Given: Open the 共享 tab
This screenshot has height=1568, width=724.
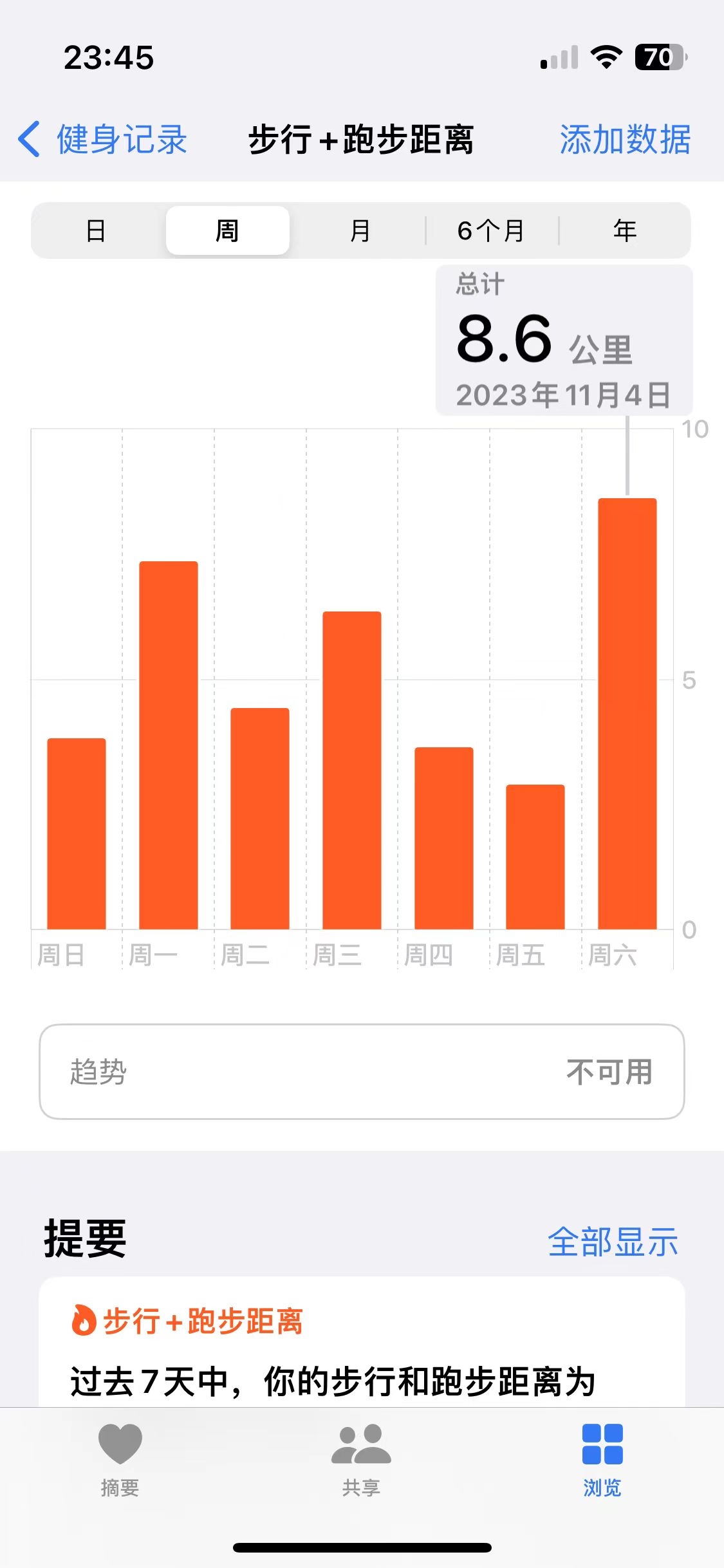Looking at the screenshot, I should (361, 1460).
